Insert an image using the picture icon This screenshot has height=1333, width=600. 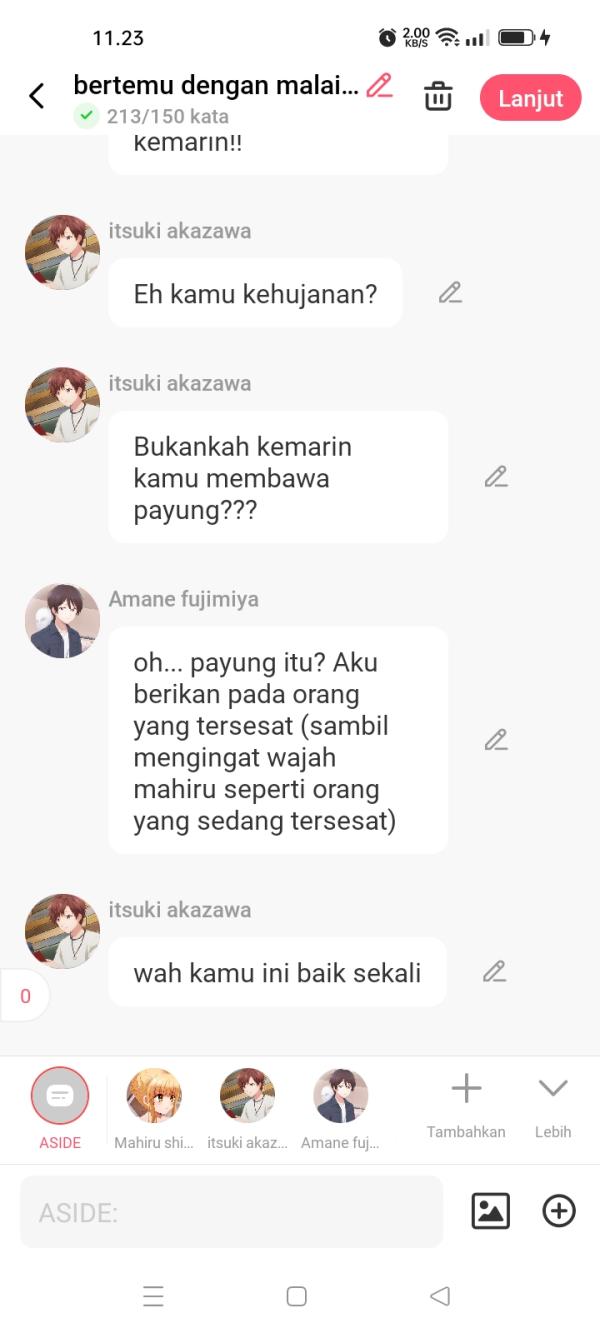pyautogui.click(x=490, y=1211)
